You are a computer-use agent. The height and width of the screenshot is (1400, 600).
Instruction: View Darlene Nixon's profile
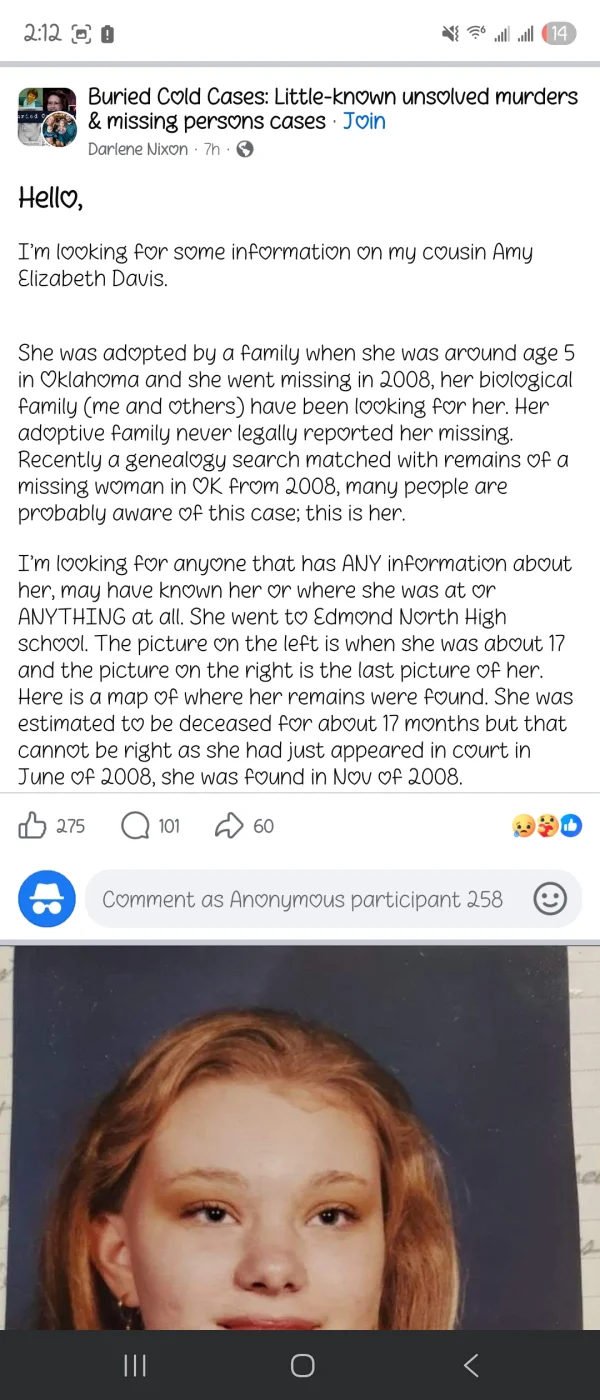coord(138,149)
